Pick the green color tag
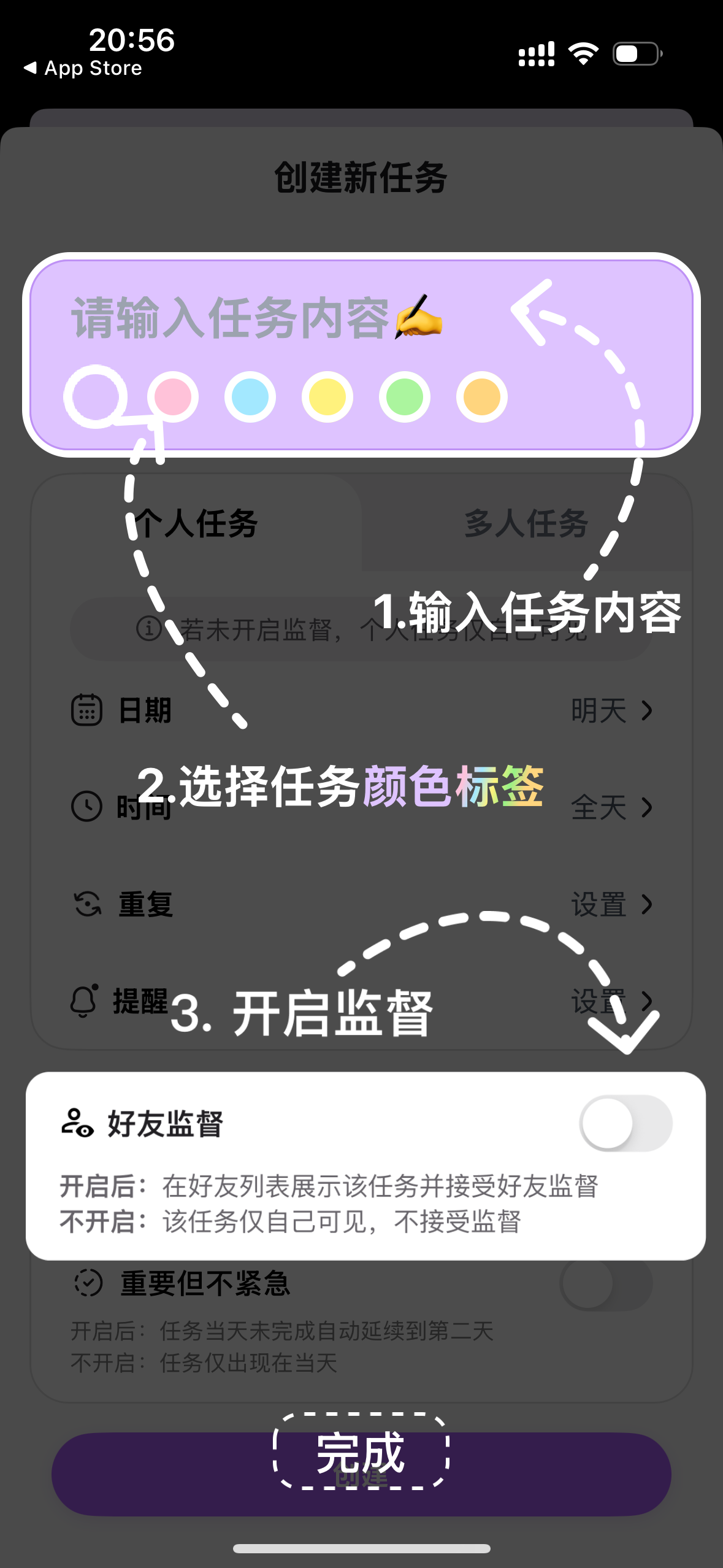 coord(405,397)
